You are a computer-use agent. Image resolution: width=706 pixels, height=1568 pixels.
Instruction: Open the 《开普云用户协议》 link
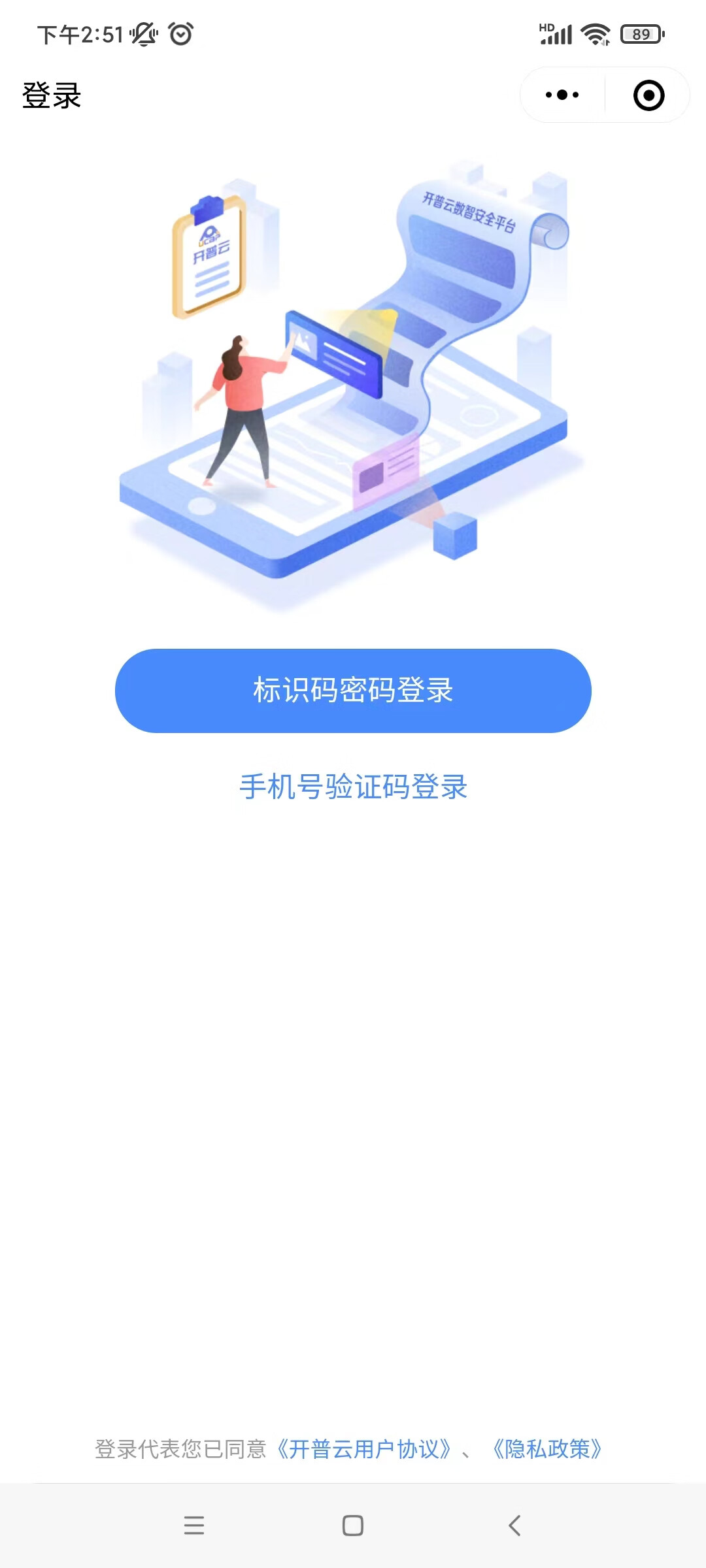coord(364,1448)
